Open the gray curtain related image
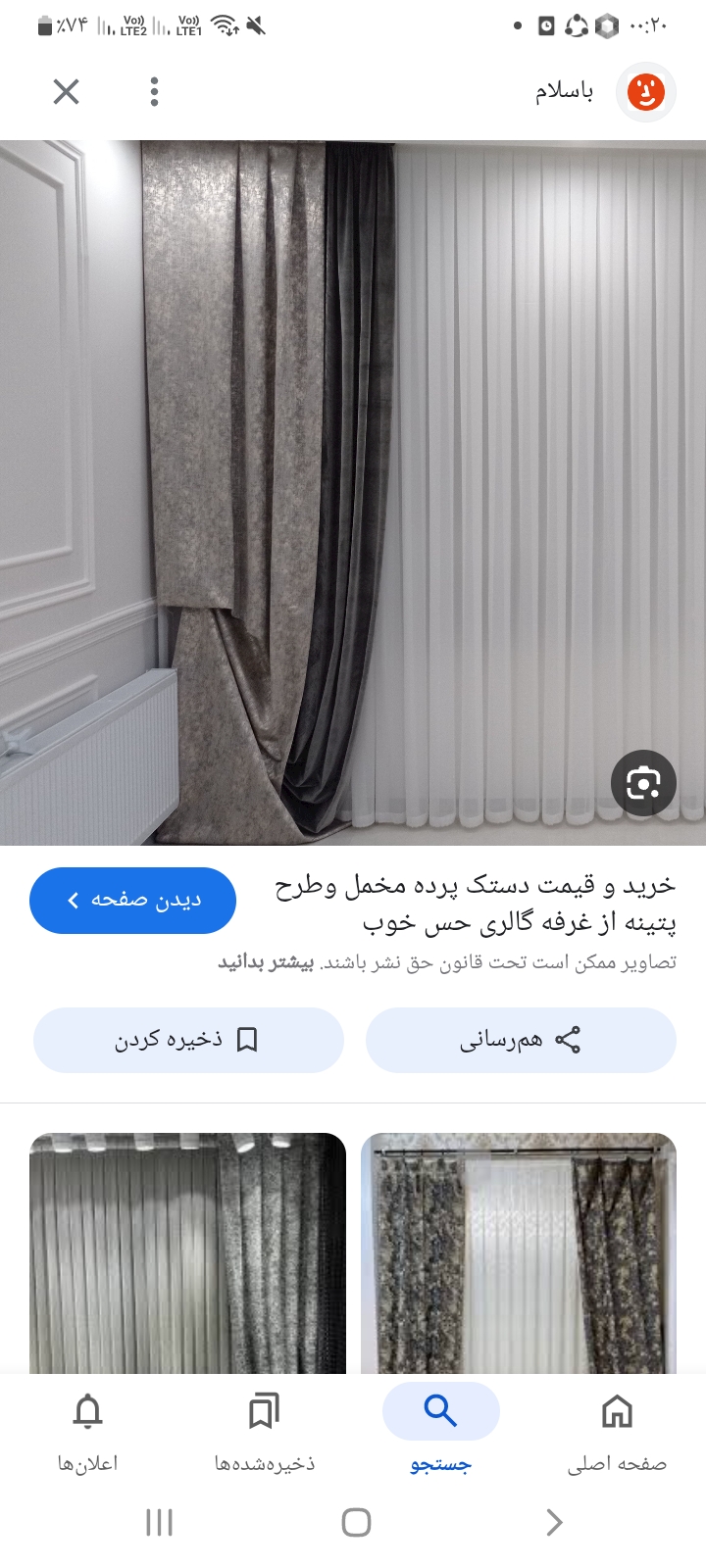 coord(187,1252)
